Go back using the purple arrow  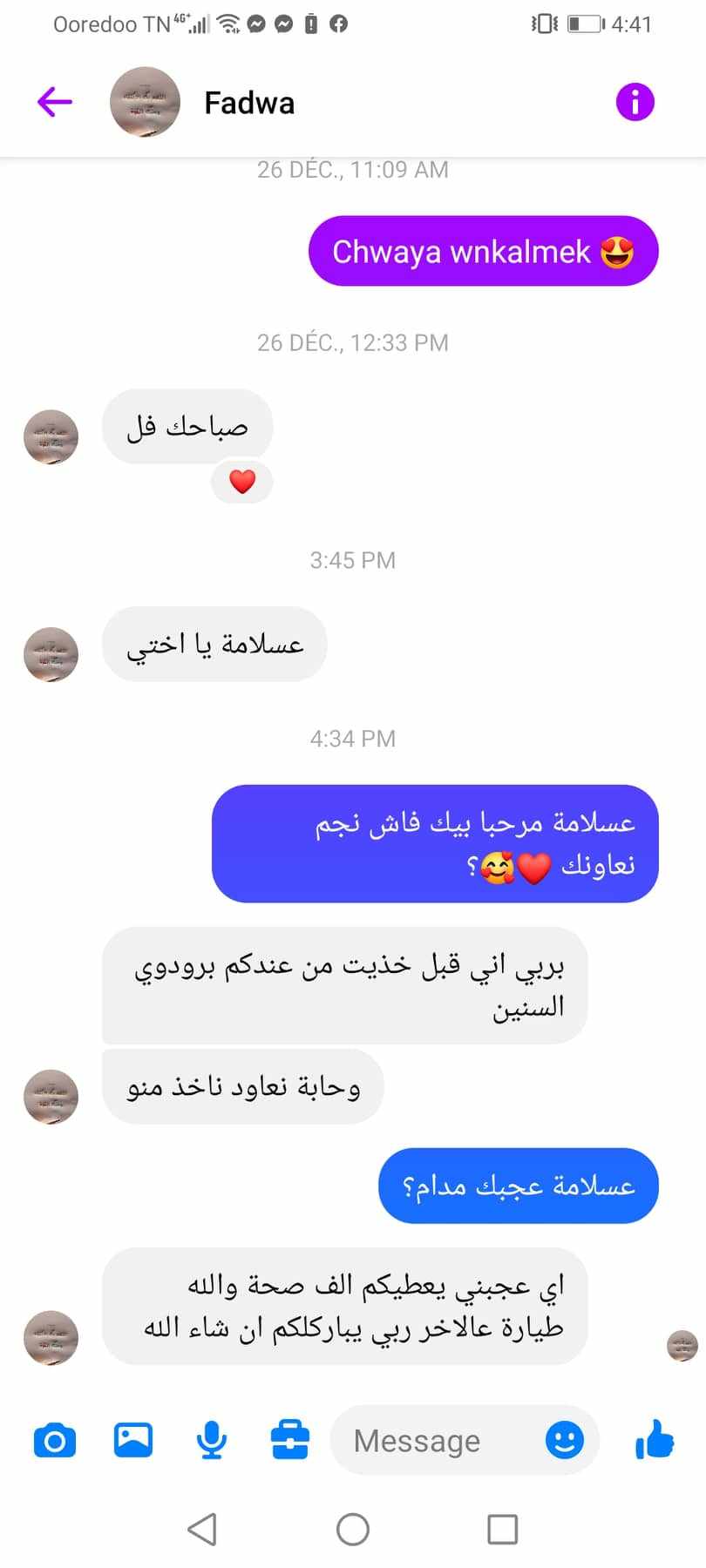(54, 102)
